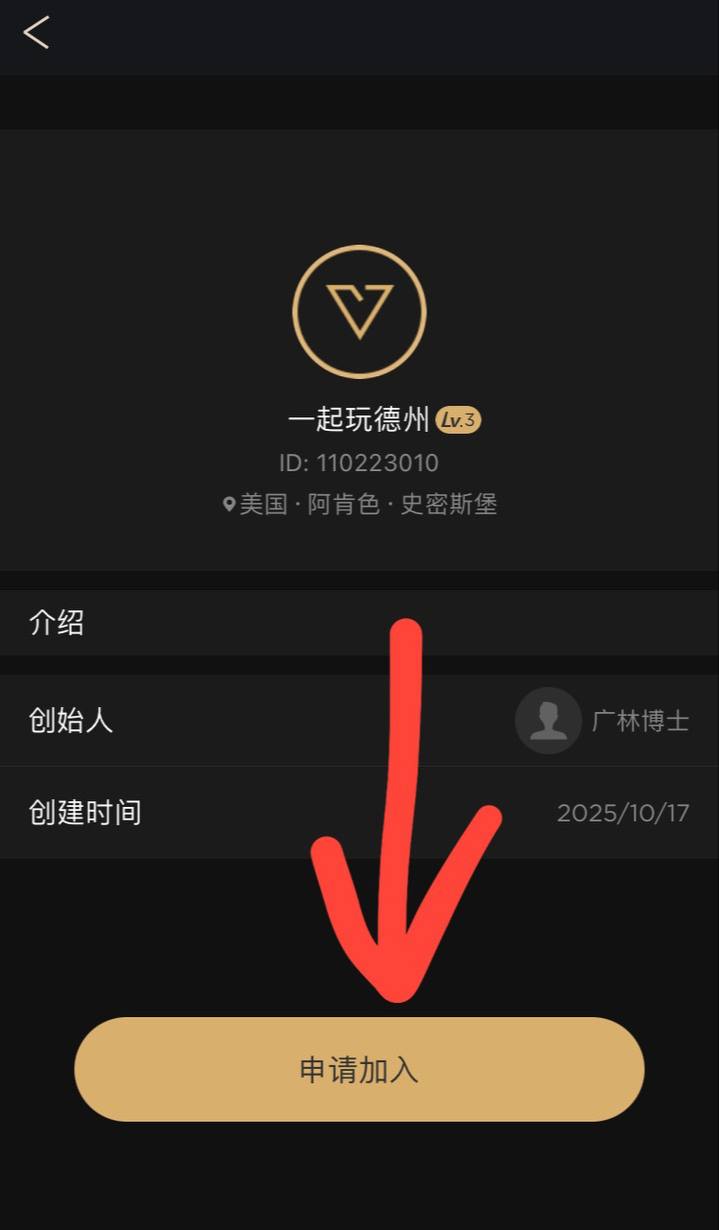Go back using the top-left arrow
The width and height of the screenshot is (719, 1230).
(36, 33)
